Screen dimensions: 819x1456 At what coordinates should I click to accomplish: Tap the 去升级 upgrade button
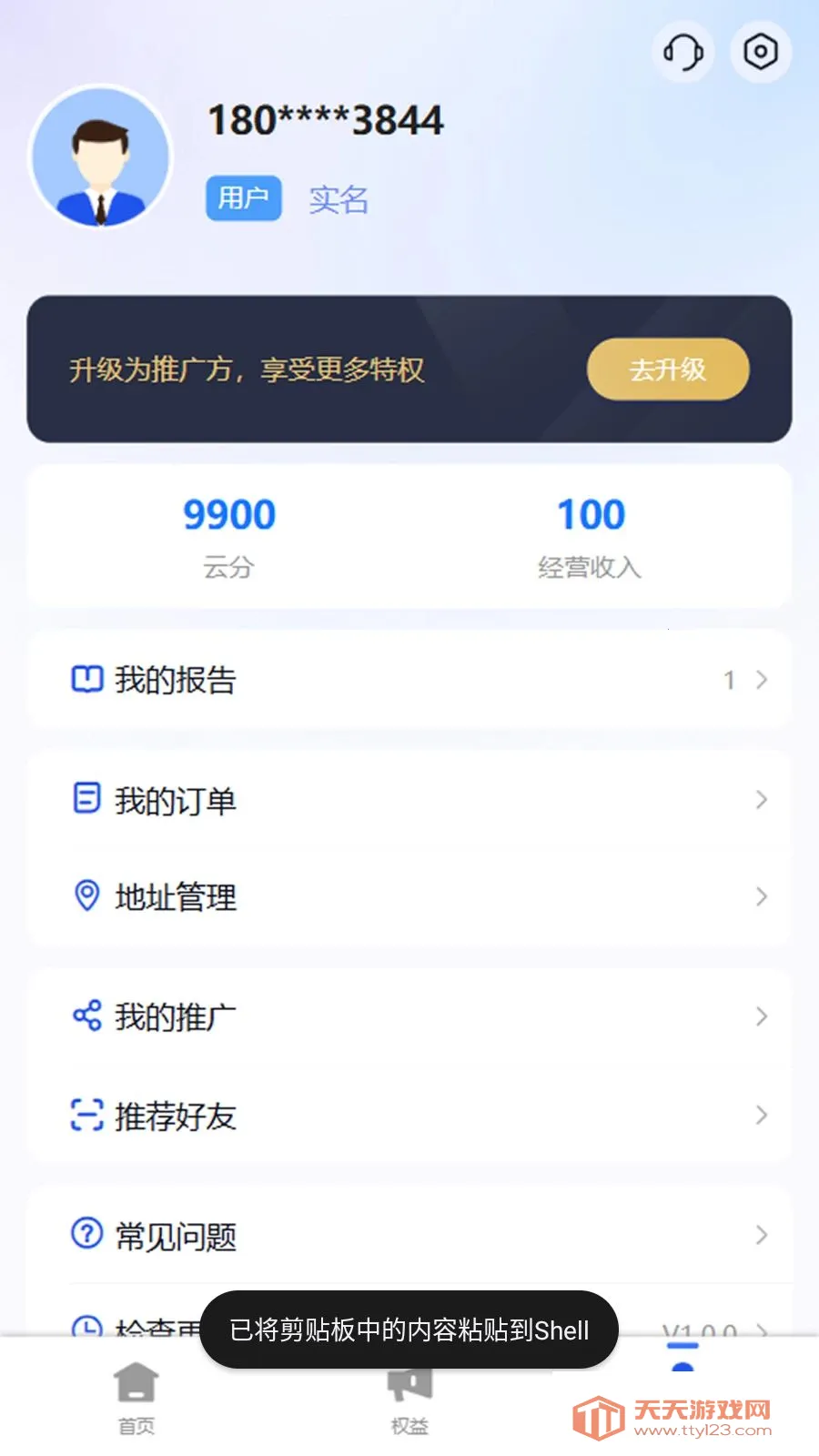(668, 369)
